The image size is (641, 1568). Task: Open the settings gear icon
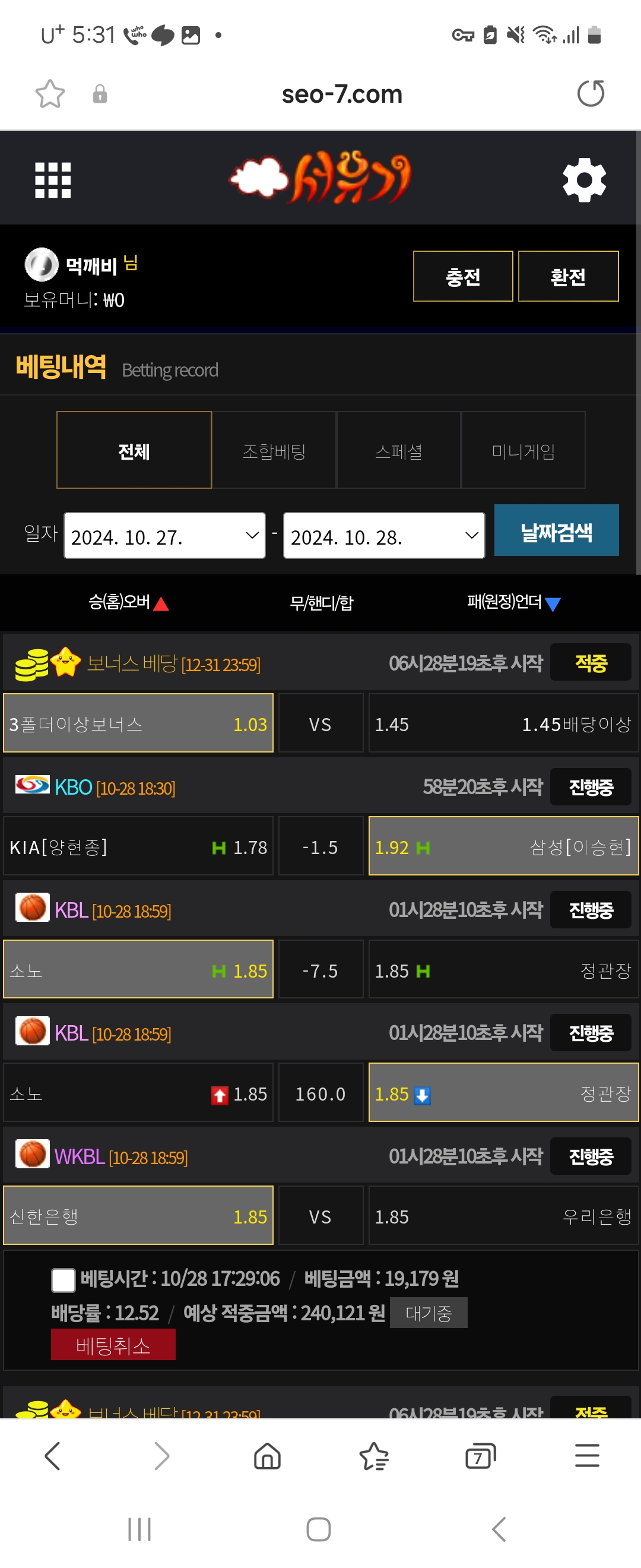[584, 180]
